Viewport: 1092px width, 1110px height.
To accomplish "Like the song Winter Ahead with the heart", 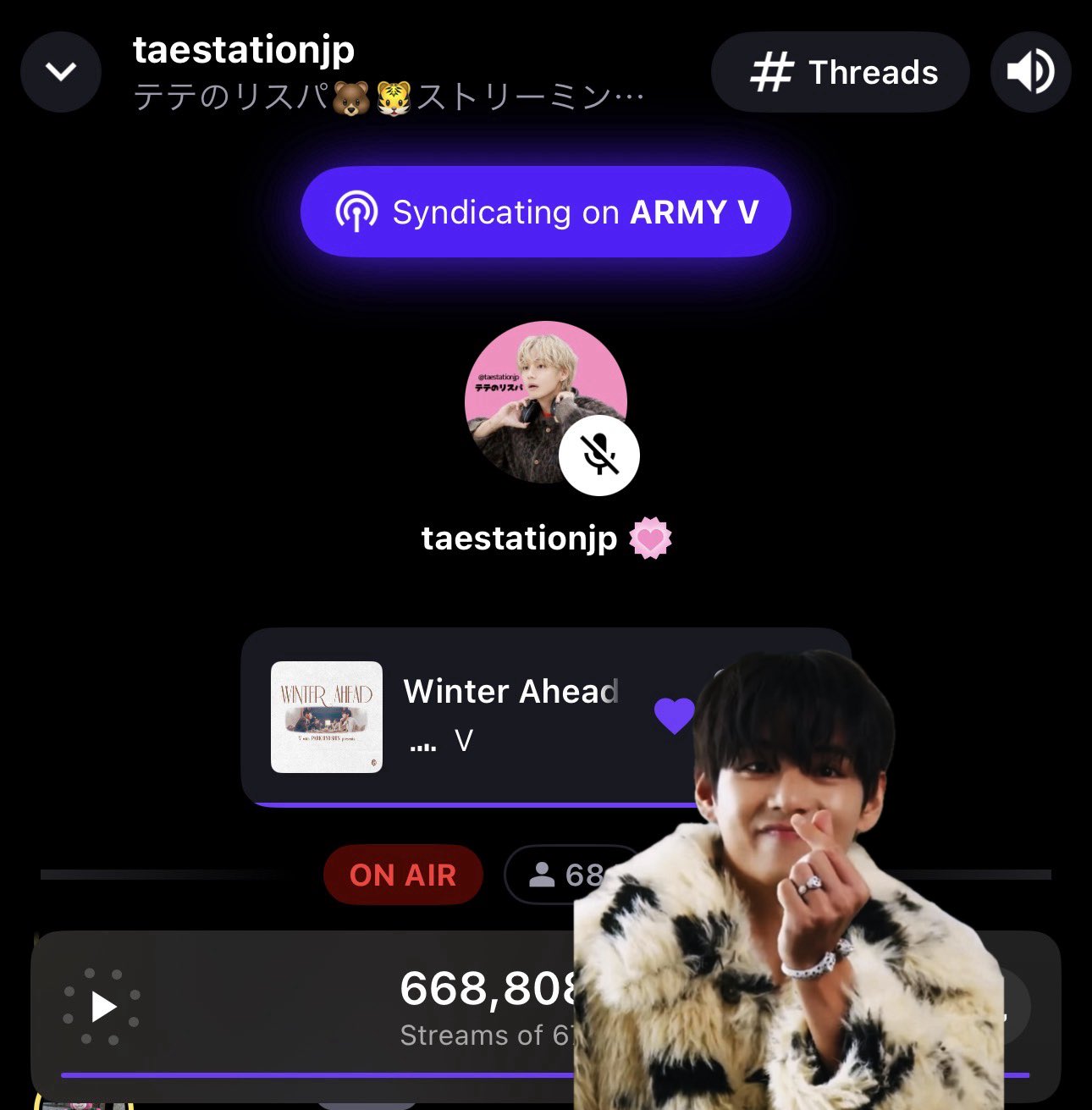I will click(674, 716).
